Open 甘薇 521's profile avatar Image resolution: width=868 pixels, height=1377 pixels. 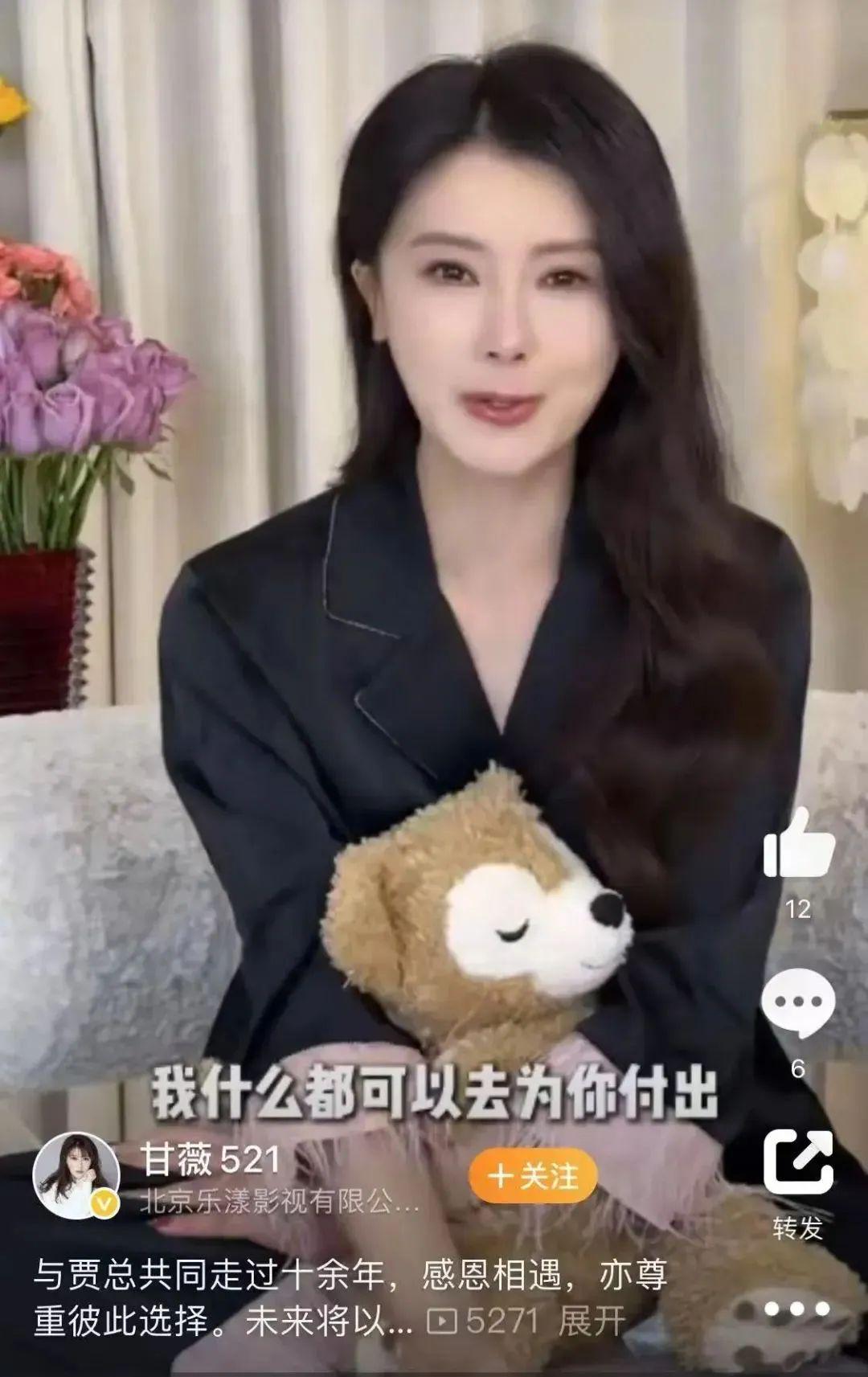[76, 1177]
